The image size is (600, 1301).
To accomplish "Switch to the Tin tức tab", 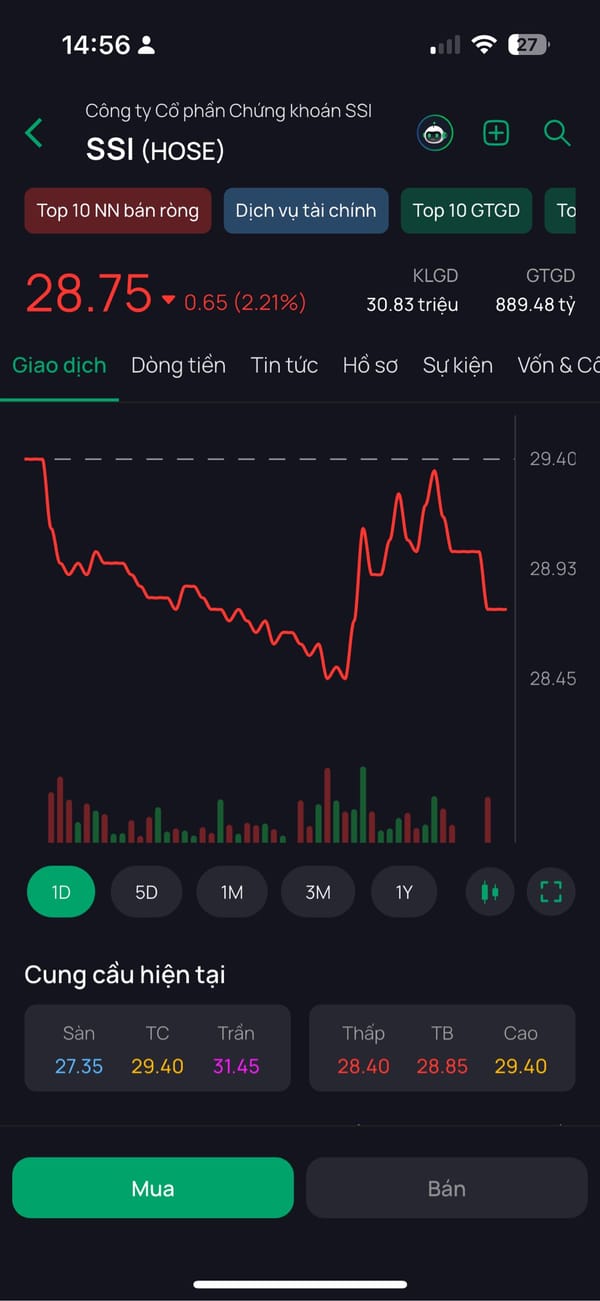I will pyautogui.click(x=284, y=365).
